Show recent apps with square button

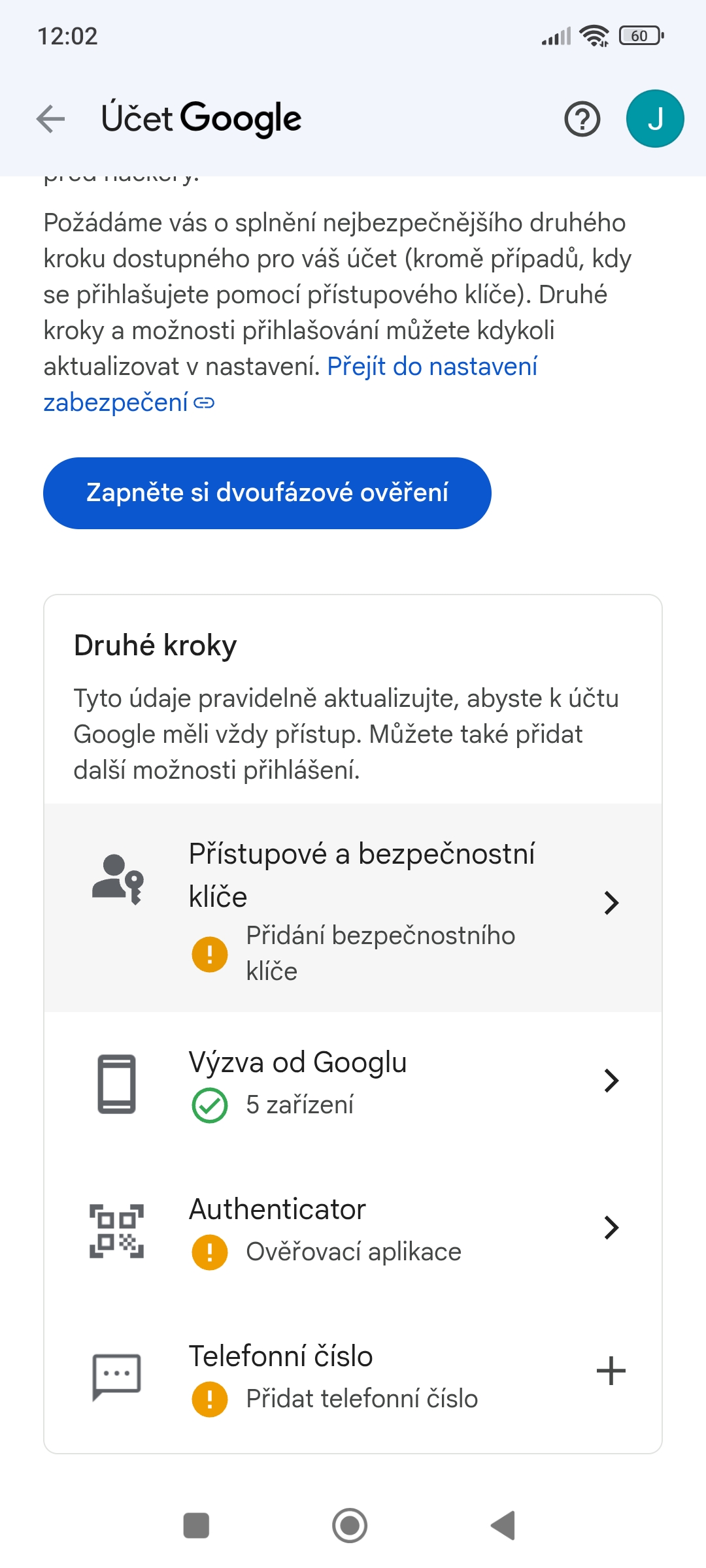pos(196,1526)
